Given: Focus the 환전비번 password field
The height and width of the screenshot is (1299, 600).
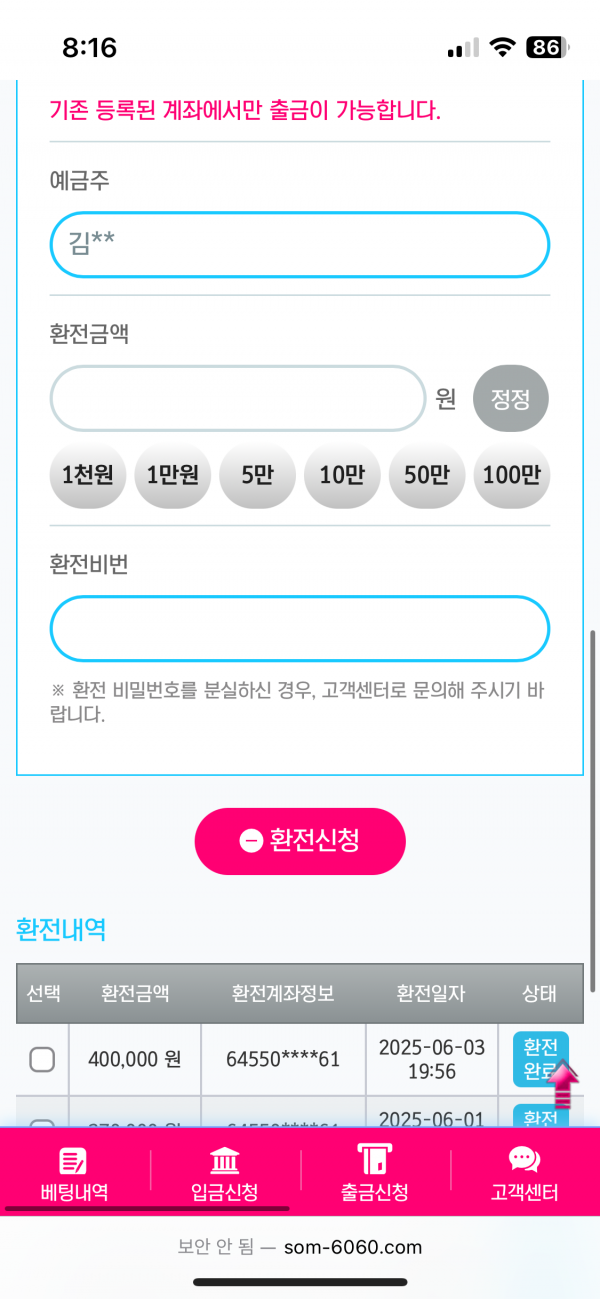Looking at the screenshot, I should pos(300,629).
